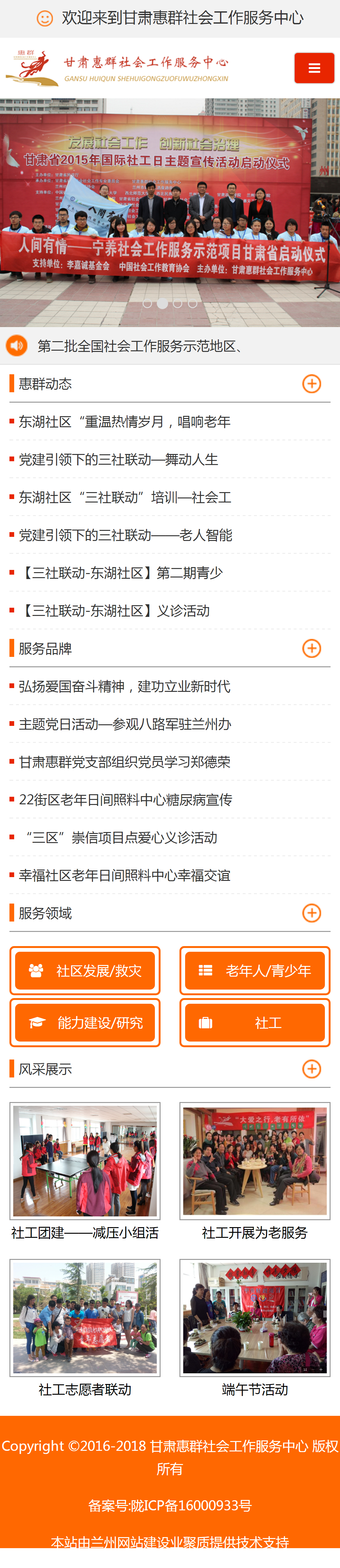Open the 社工志愿者联动 picture
The width and height of the screenshot is (340, 1568).
tap(85, 1318)
